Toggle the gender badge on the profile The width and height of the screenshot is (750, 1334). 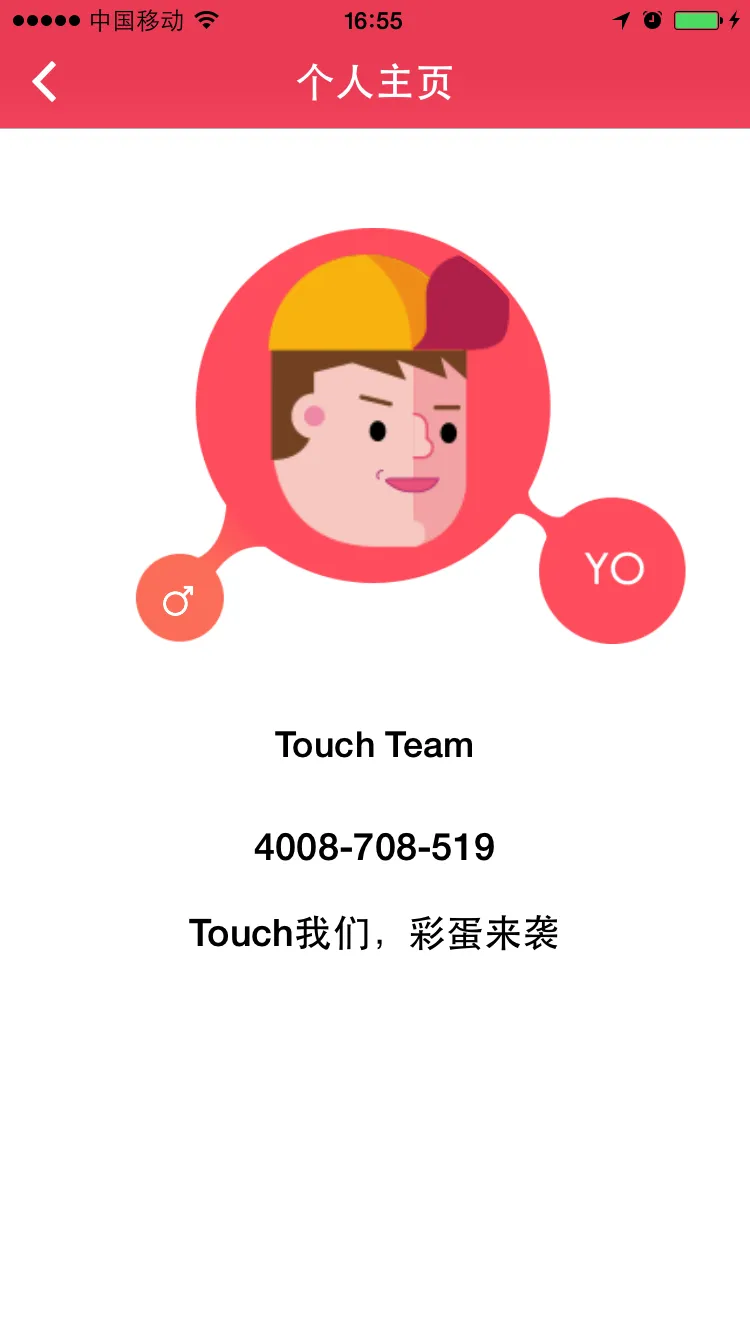click(180, 597)
